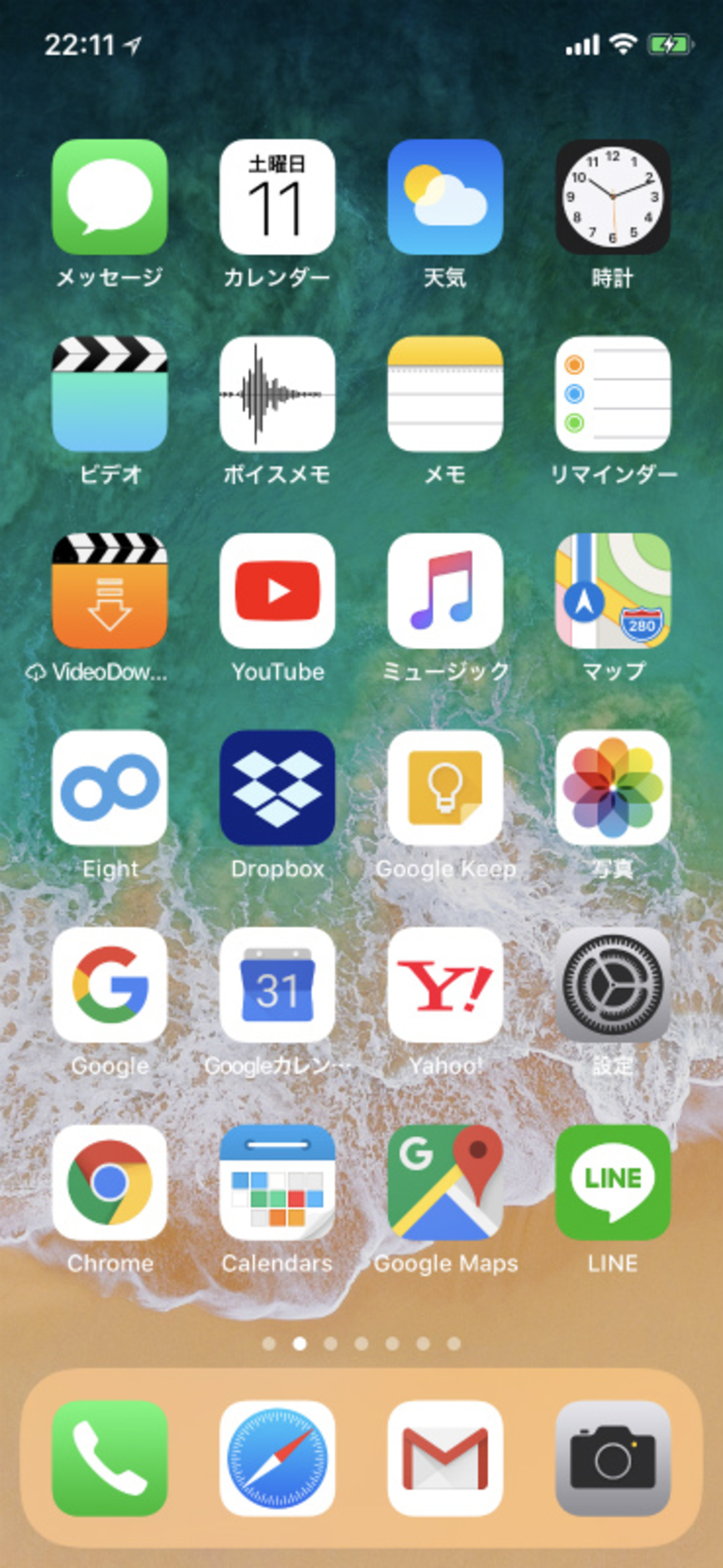This screenshot has width=723, height=1568.
Task: Open the メッセージ (Messages) app
Action: click(110, 196)
